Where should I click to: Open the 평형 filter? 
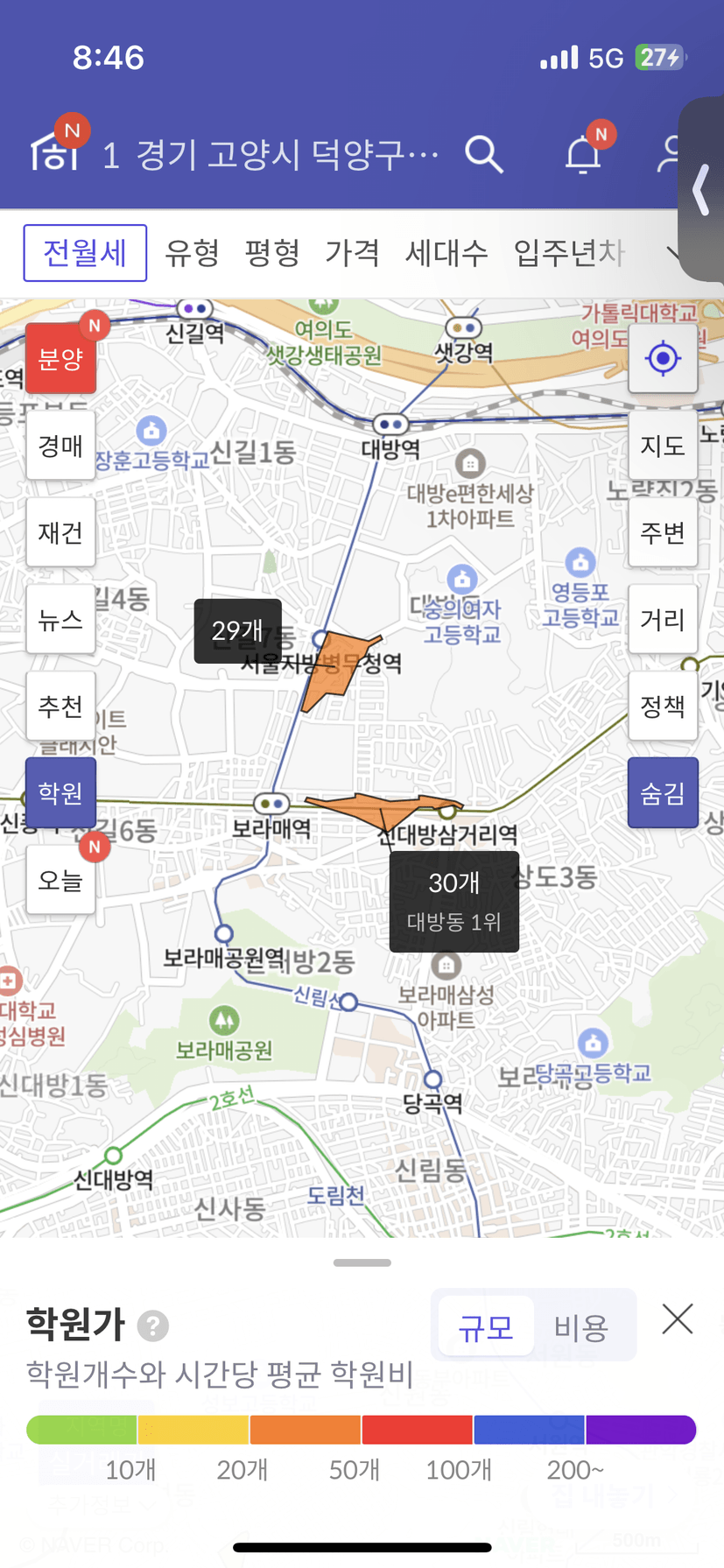(x=272, y=253)
